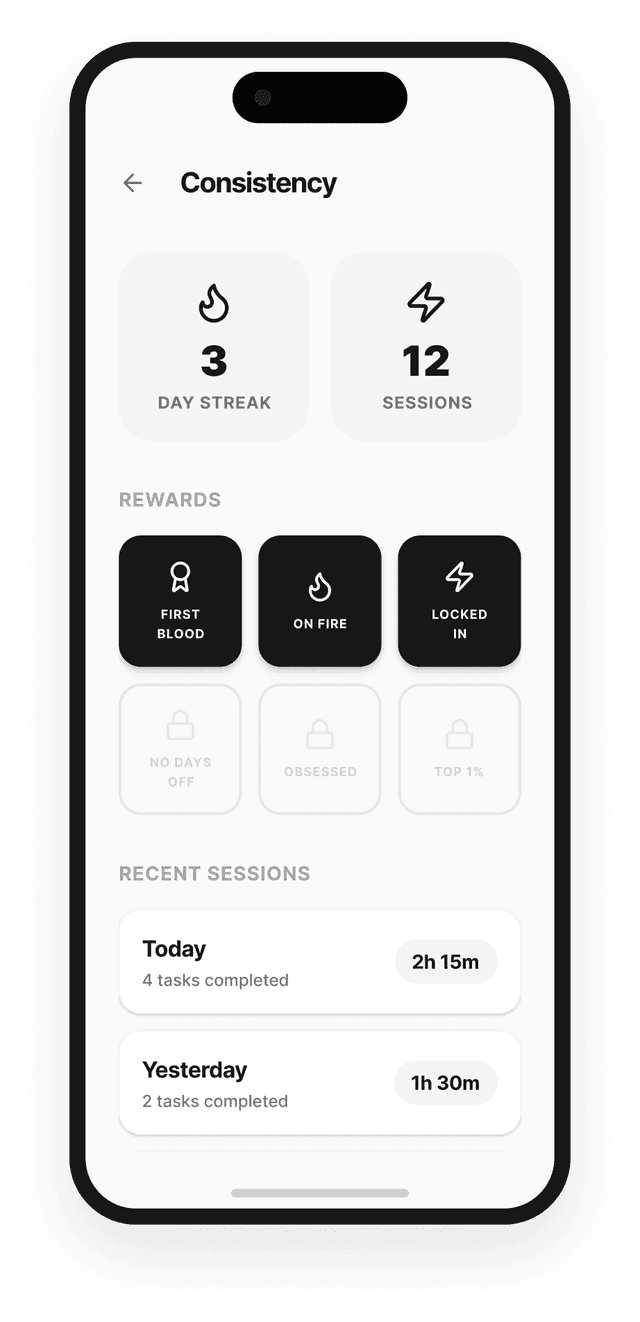Image resolution: width=640 pixels, height=1322 pixels.
Task: Go back using the arrow icon
Action: (x=132, y=183)
